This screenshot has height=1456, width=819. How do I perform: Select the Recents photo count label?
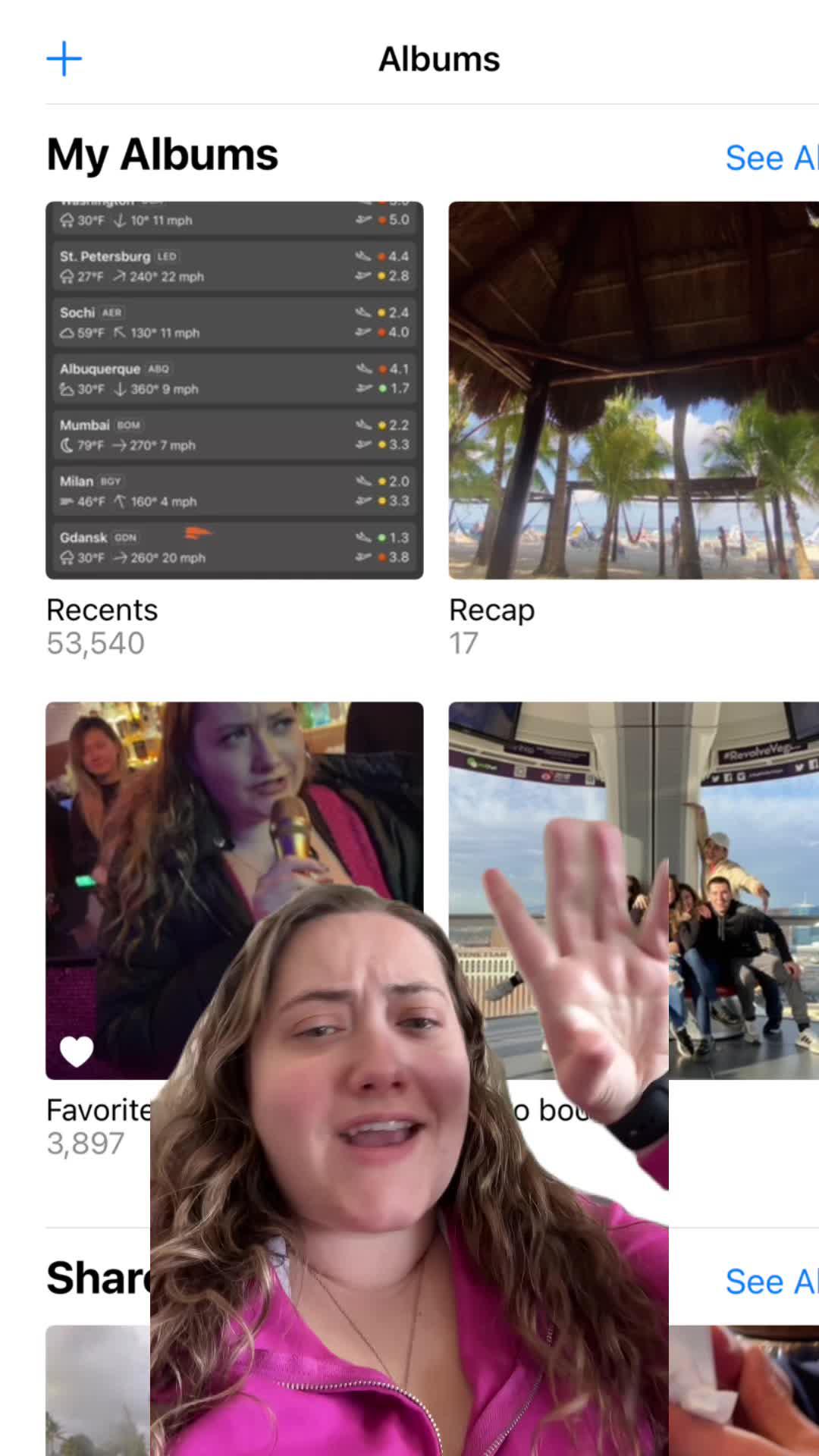95,642
